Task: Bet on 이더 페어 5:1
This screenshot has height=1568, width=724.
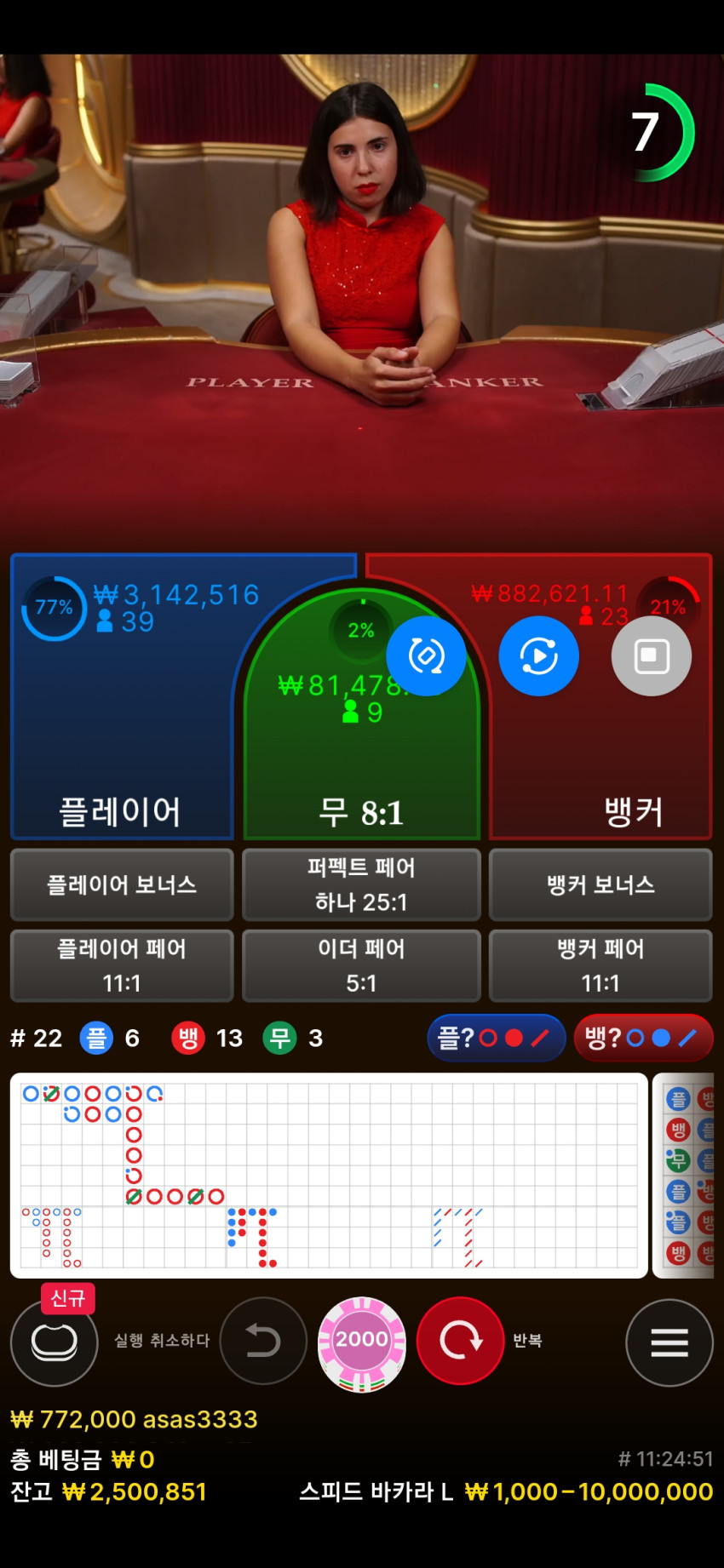Action: (361, 965)
